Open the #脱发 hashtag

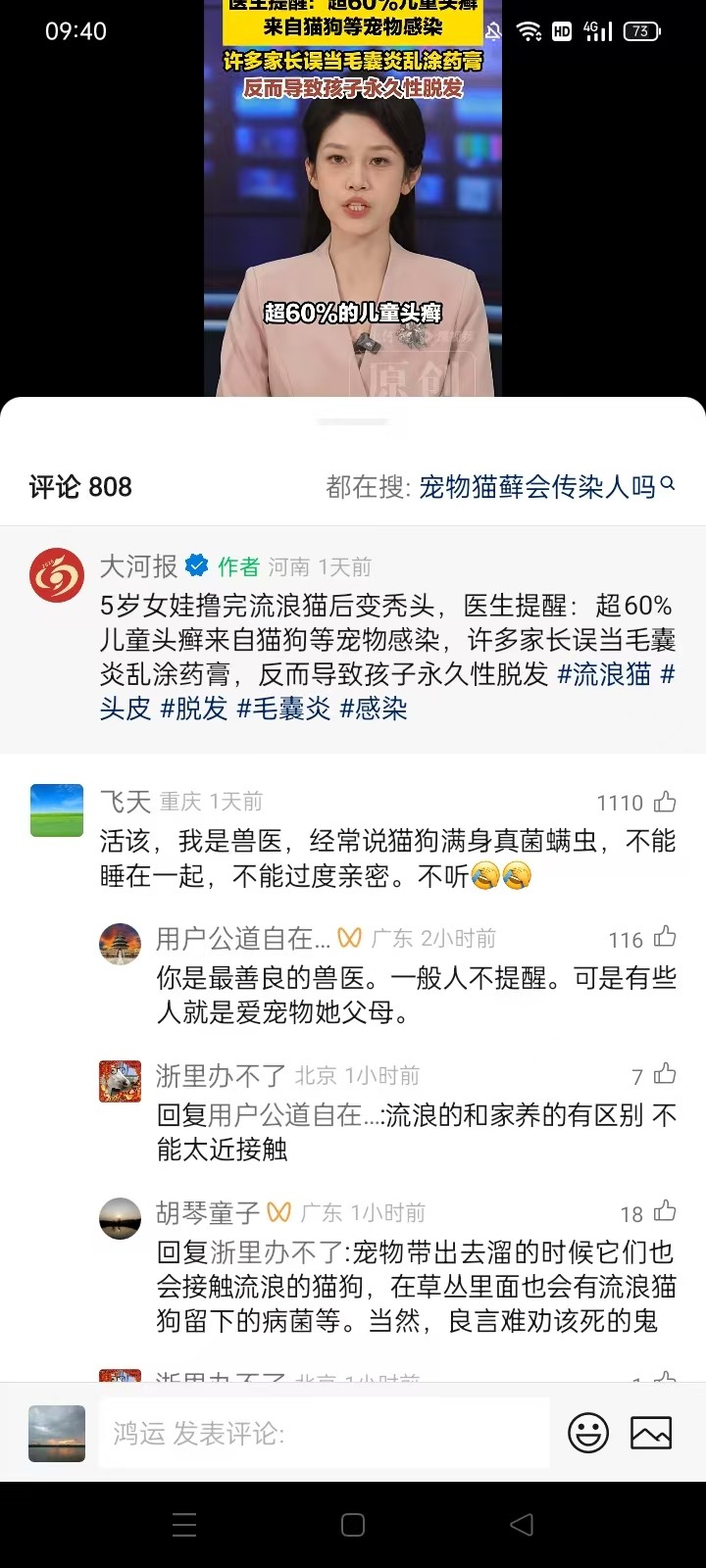tap(193, 709)
